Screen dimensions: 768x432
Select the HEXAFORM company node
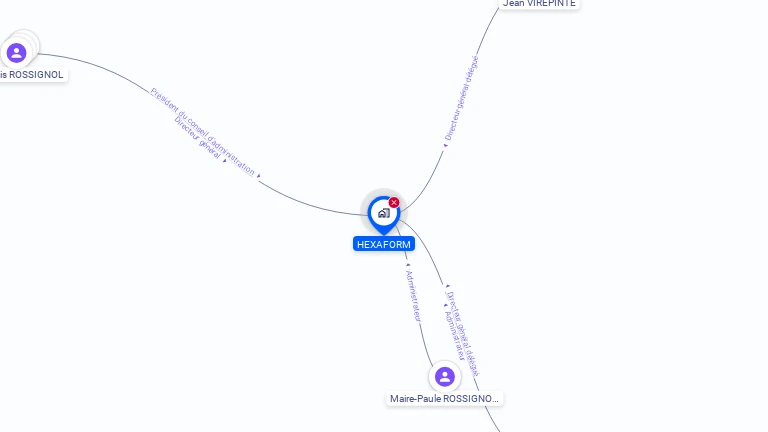pyautogui.click(x=383, y=213)
